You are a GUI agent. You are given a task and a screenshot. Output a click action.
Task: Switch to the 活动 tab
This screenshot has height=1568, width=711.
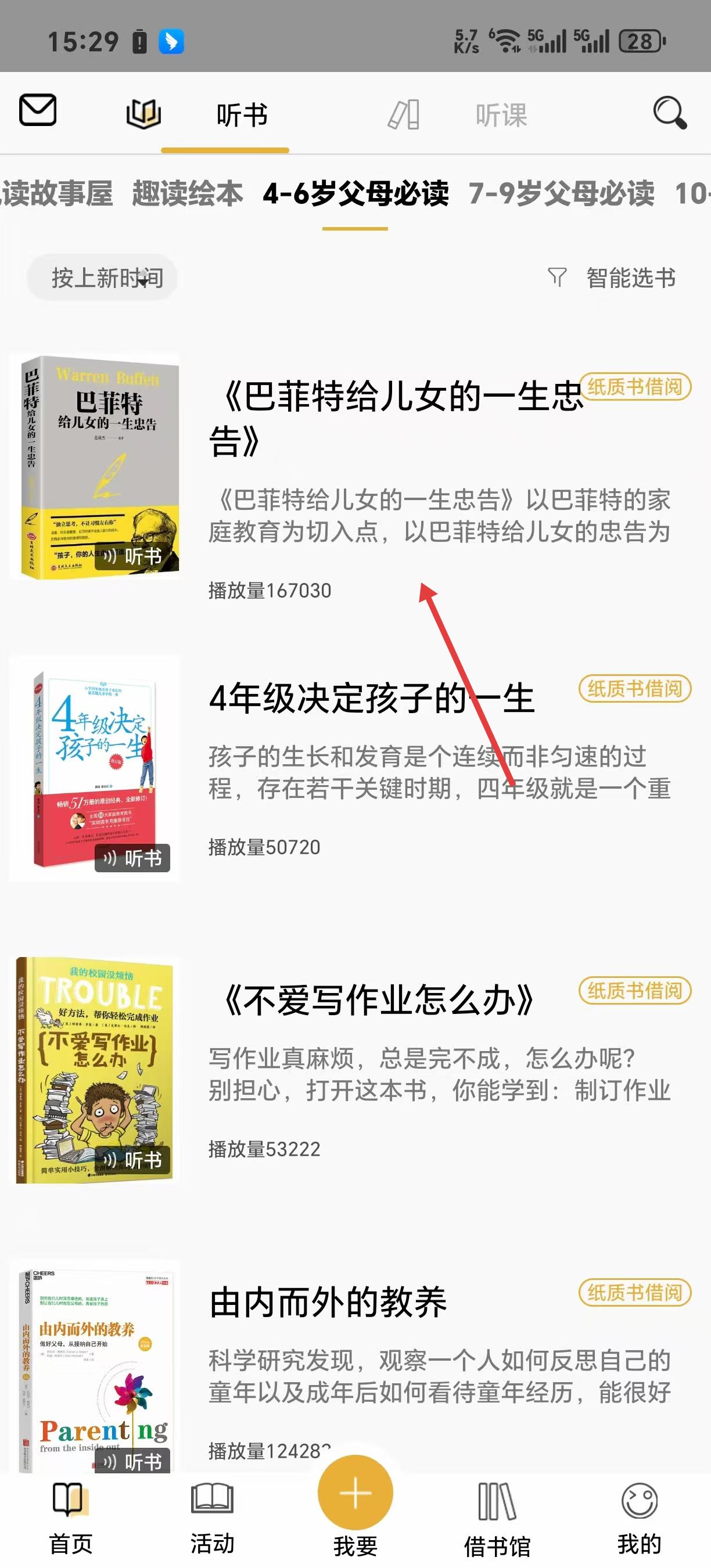(213, 1517)
